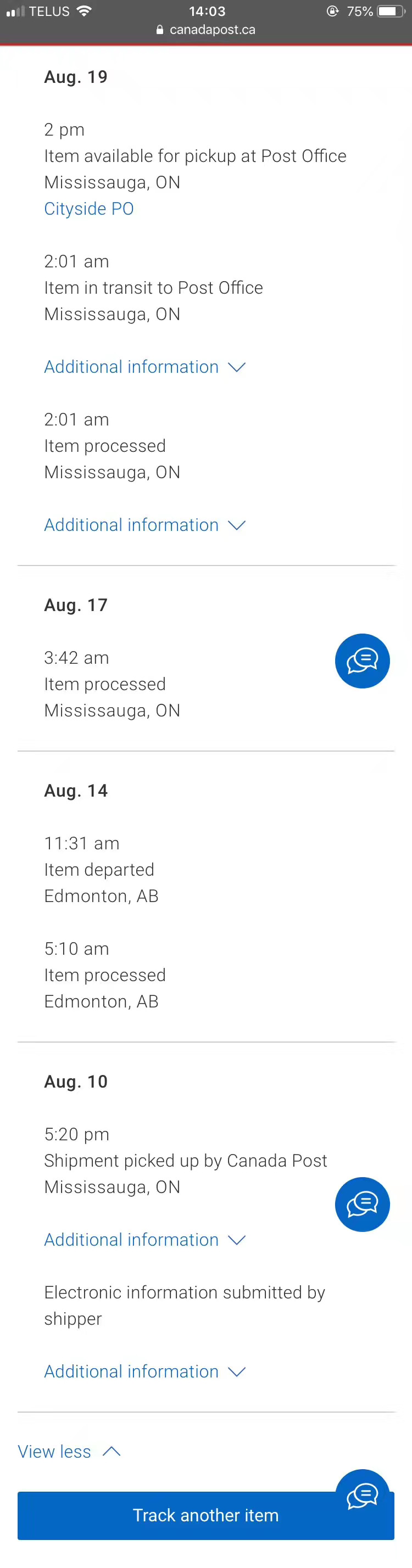Open the Cityside PO link

[x=89, y=209]
